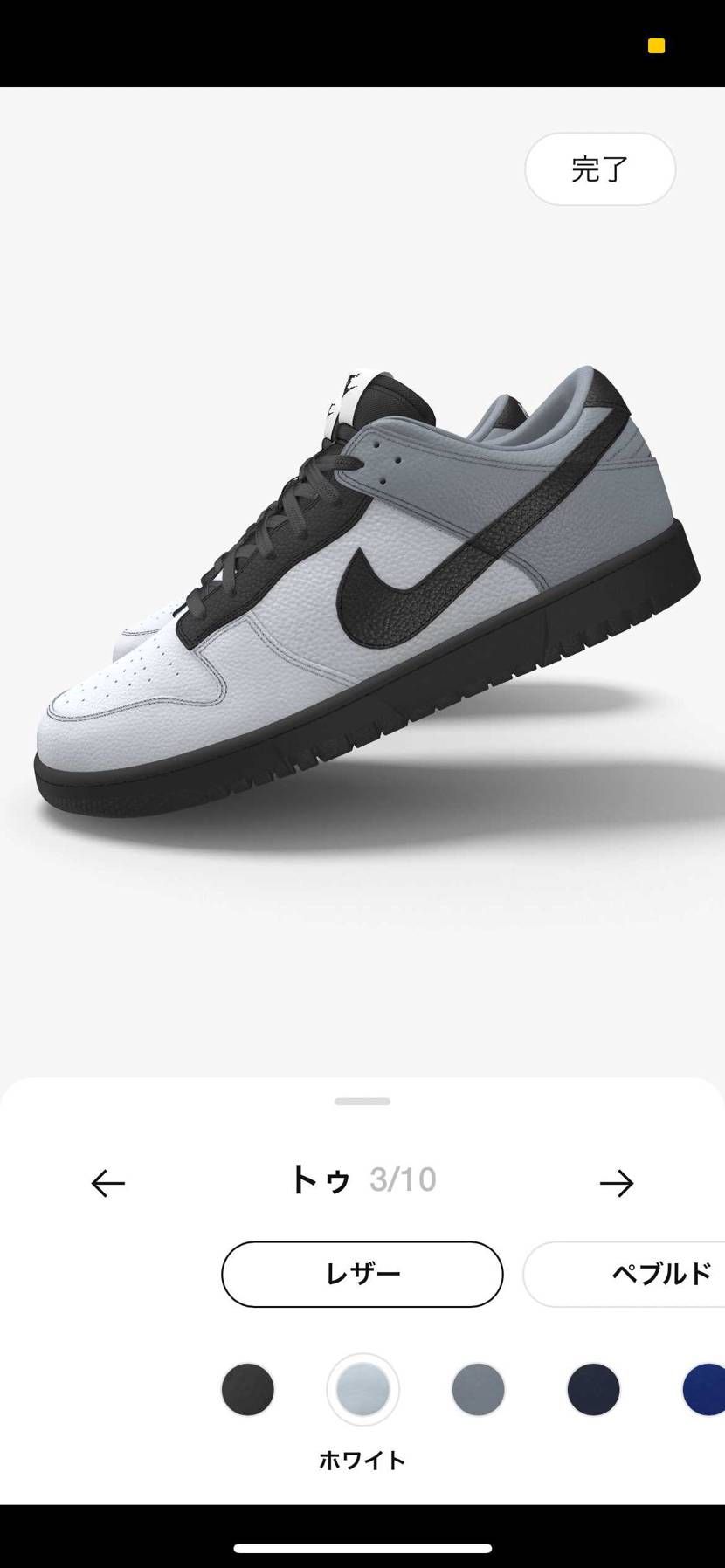Viewport: 725px width, 1568px height.
Task: Select the ホワイト white swatch
Action: [362, 1389]
